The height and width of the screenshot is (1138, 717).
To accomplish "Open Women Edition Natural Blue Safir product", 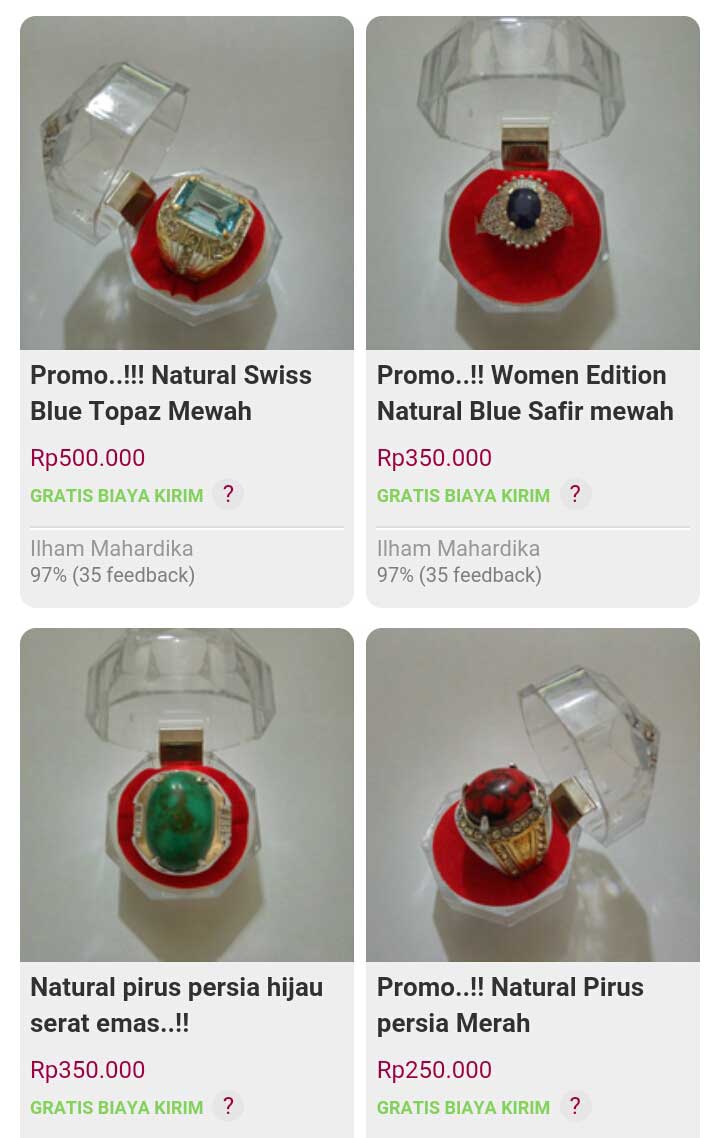I will (x=525, y=393).
